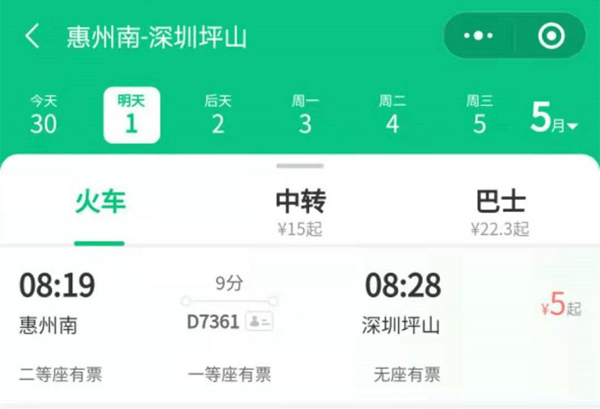This screenshot has height=409, width=600.
Task: Select 明天 1 date
Action: click(x=131, y=115)
